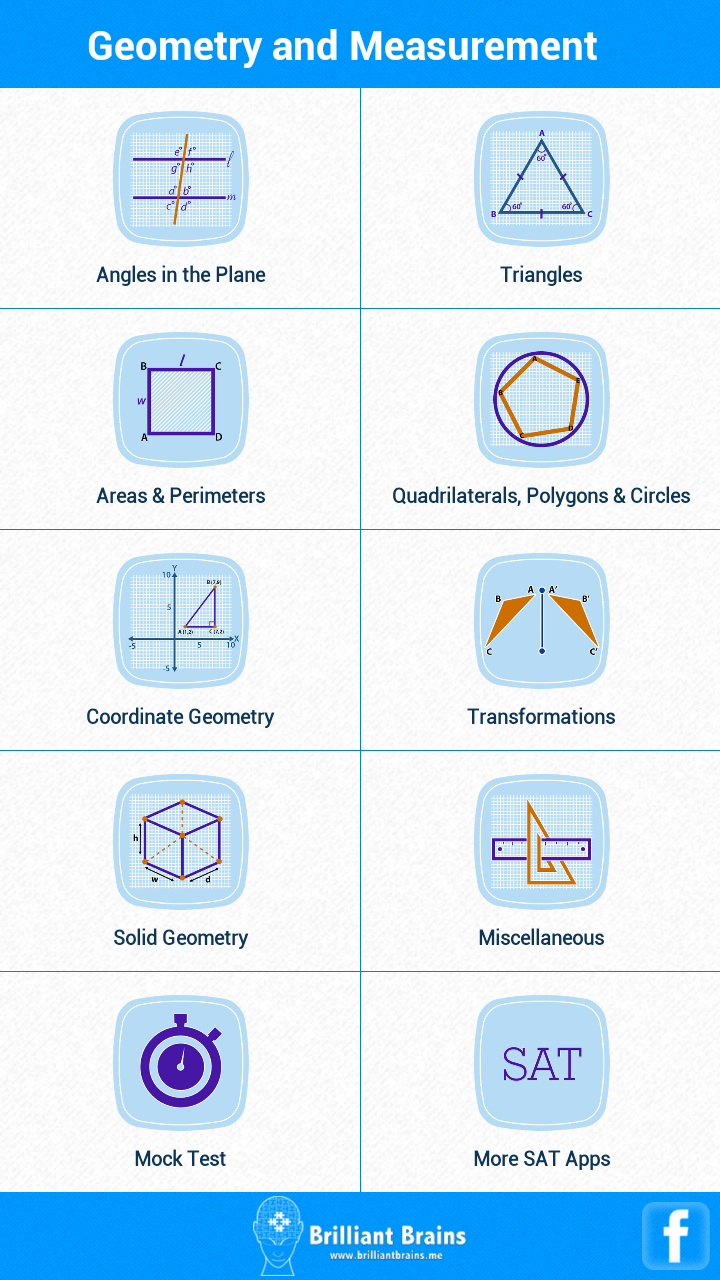This screenshot has height=1280, width=720.
Task: Select the Triangles icon
Action: pyautogui.click(x=541, y=179)
